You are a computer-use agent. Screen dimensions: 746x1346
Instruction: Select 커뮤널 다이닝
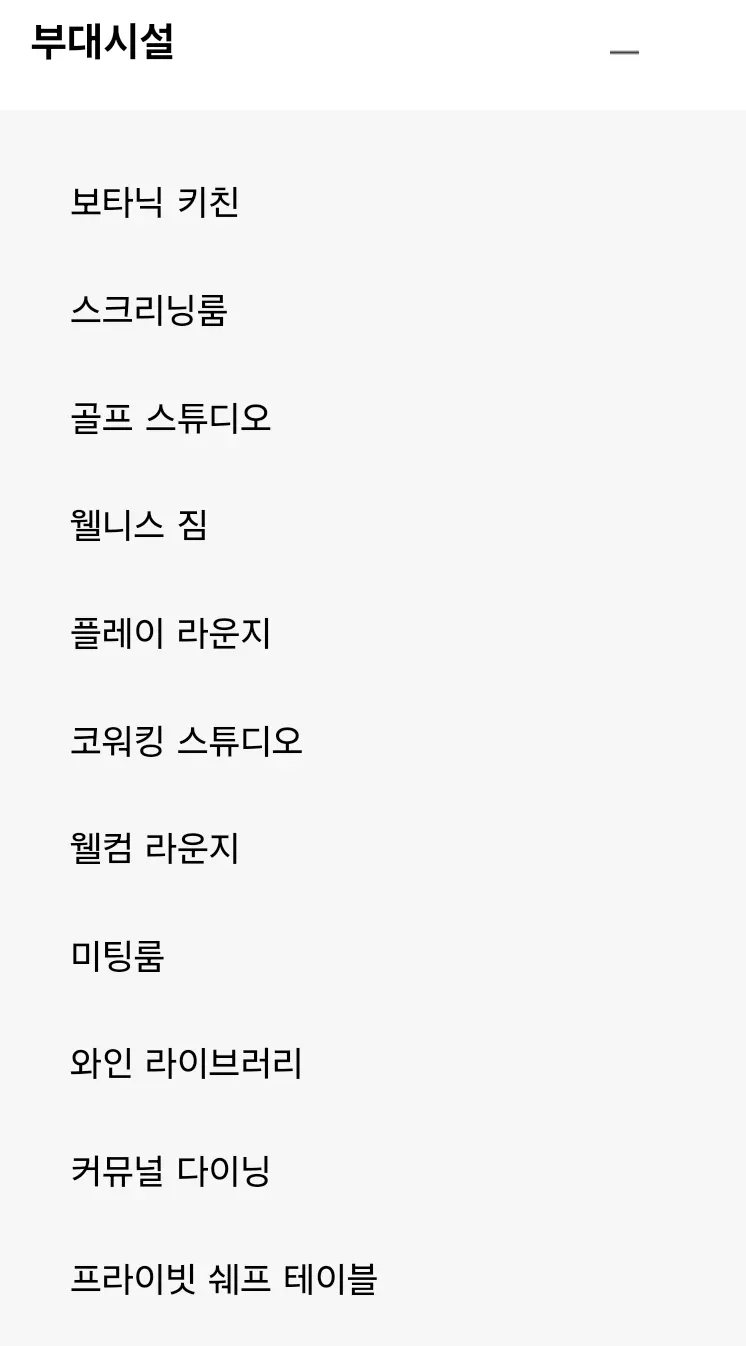(170, 1171)
